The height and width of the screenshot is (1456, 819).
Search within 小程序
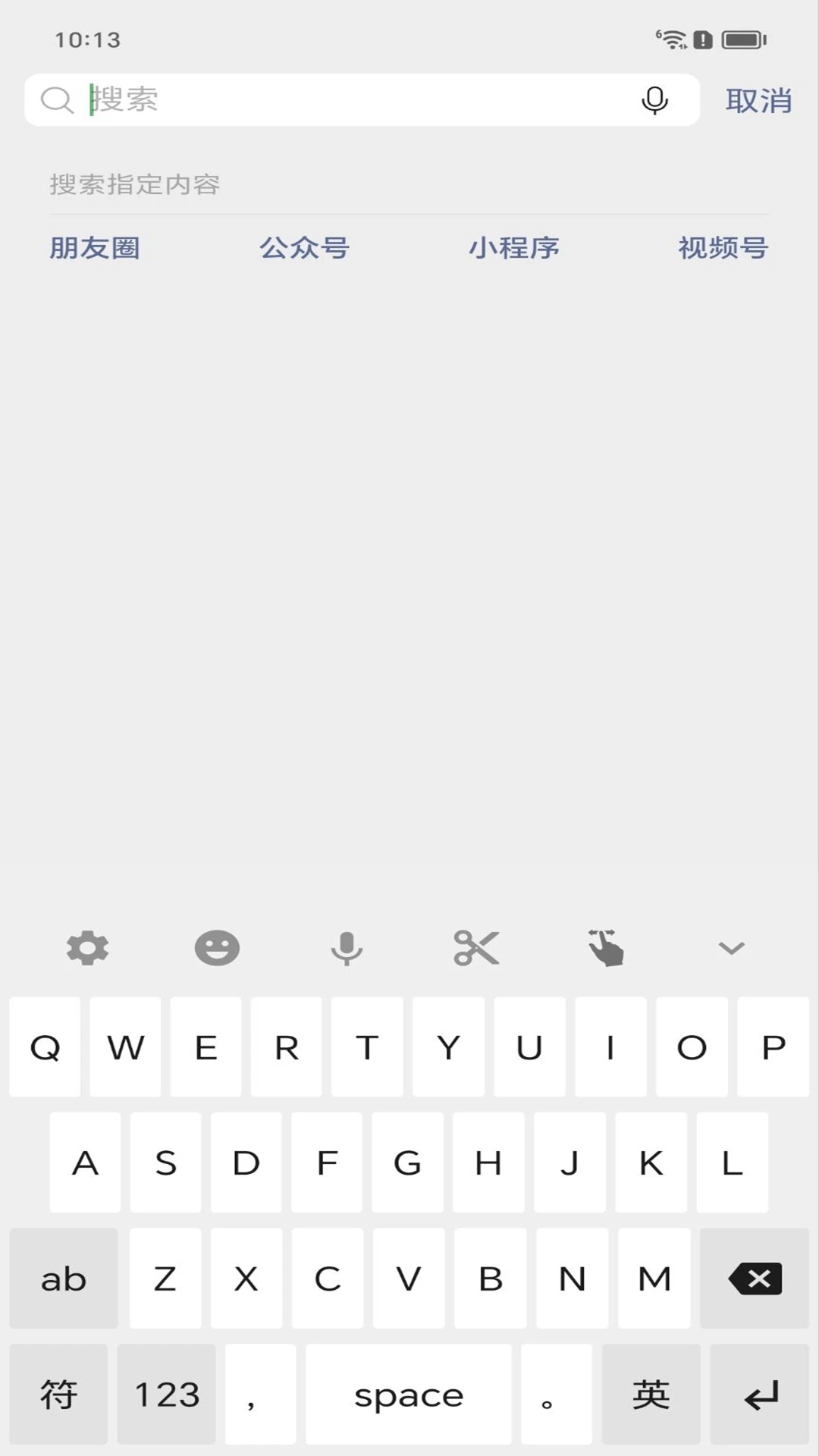(x=514, y=248)
